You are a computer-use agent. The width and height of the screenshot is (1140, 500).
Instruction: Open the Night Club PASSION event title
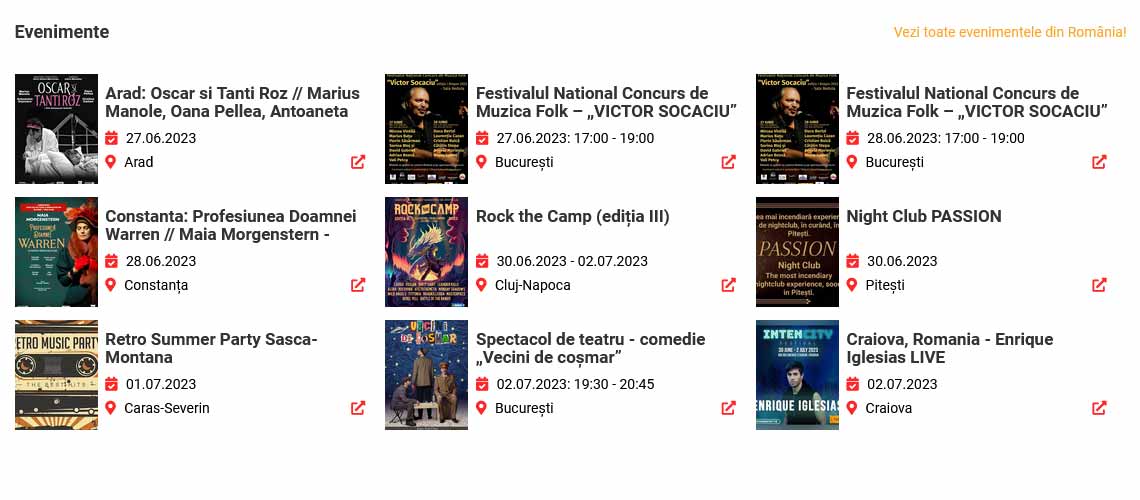(923, 216)
